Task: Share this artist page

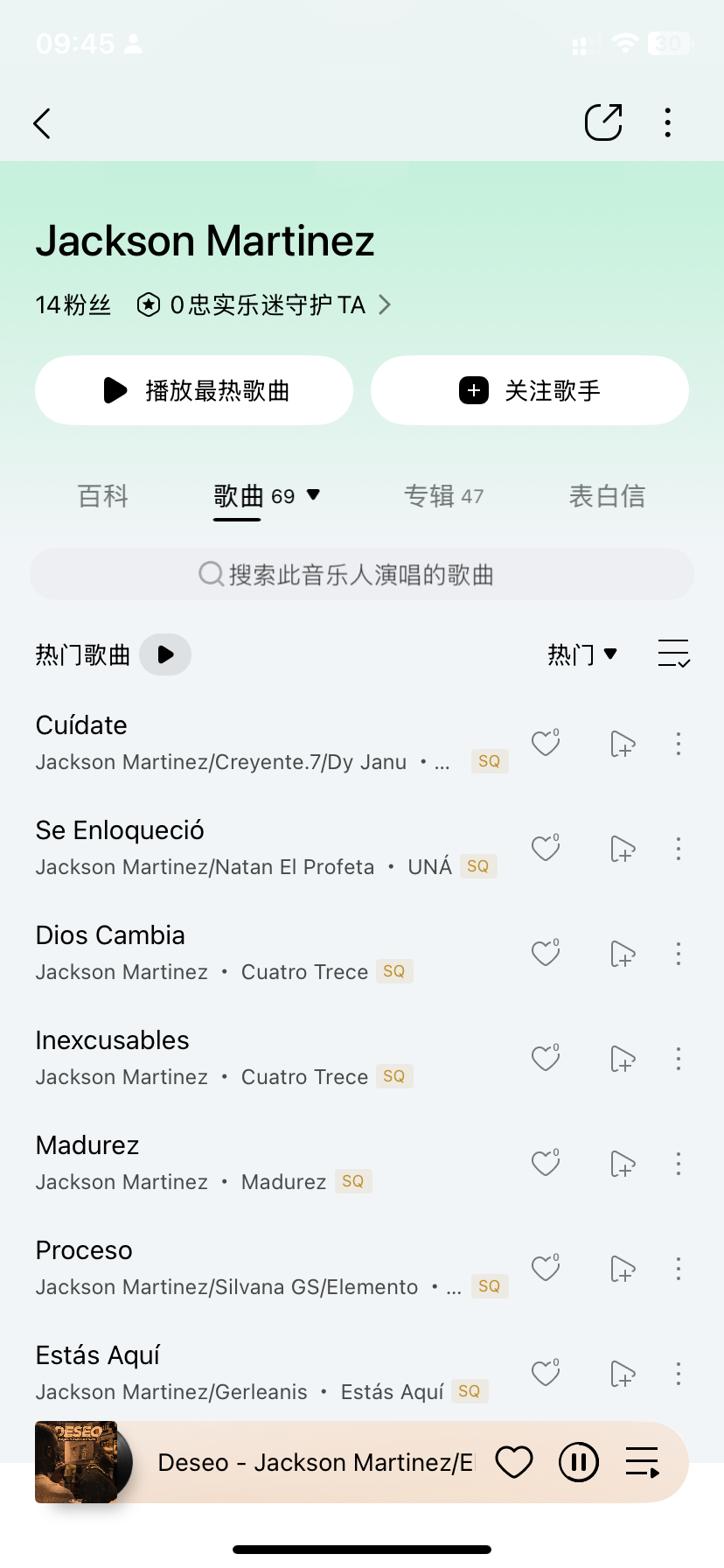Action: coord(603,122)
